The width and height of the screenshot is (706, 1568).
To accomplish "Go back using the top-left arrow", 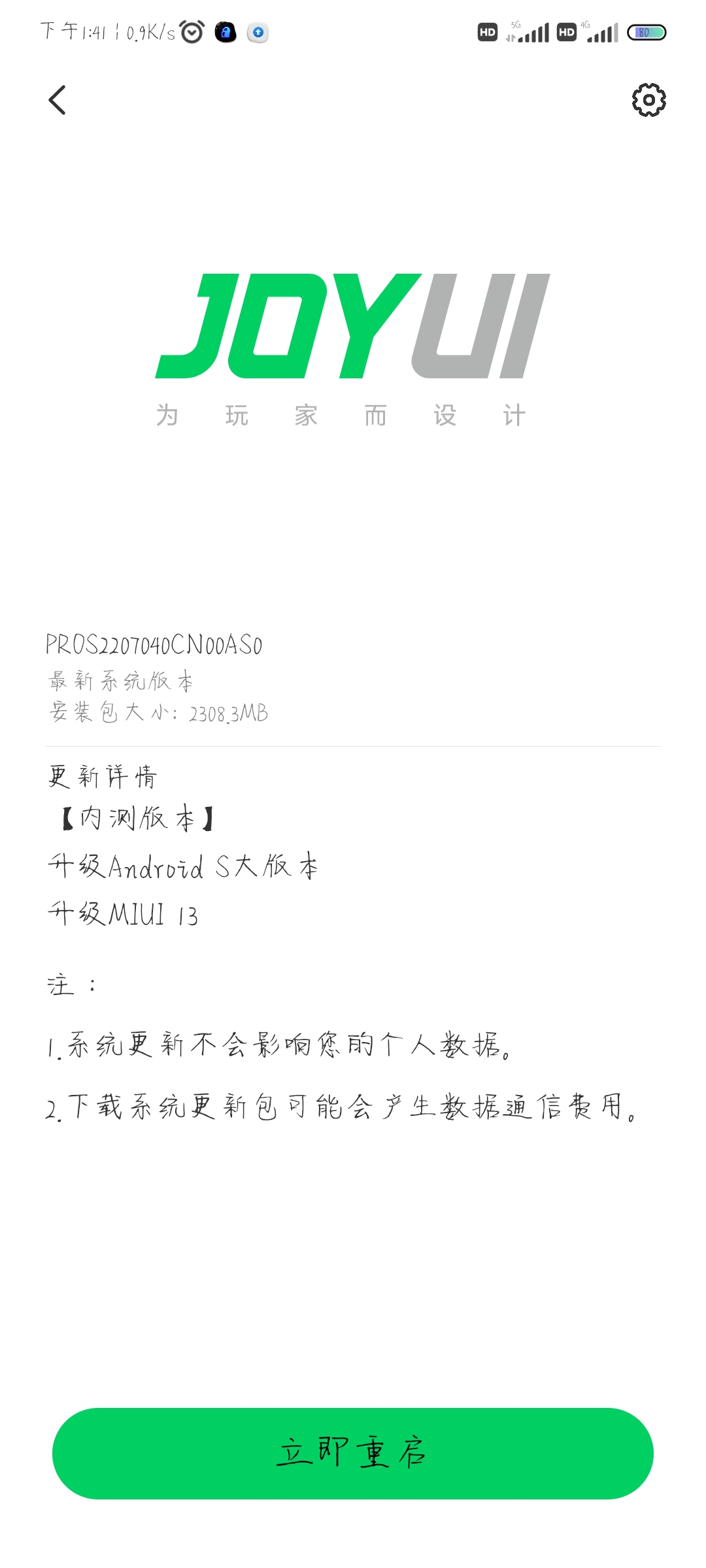I will [58, 100].
